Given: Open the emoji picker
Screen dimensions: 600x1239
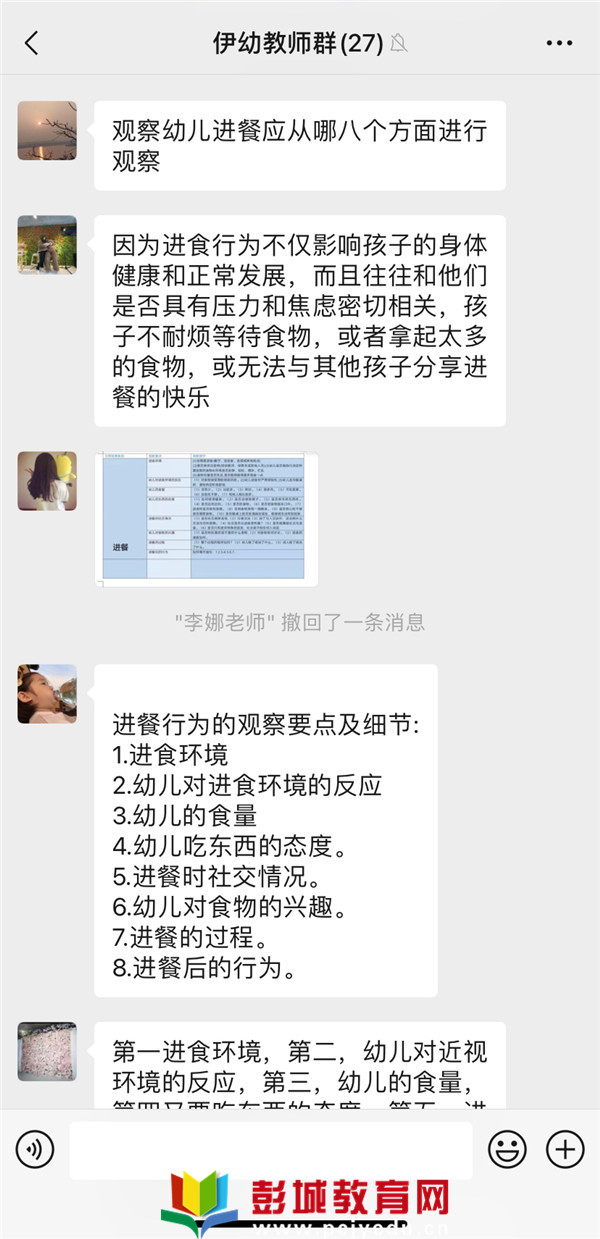Looking at the screenshot, I should (x=507, y=1150).
